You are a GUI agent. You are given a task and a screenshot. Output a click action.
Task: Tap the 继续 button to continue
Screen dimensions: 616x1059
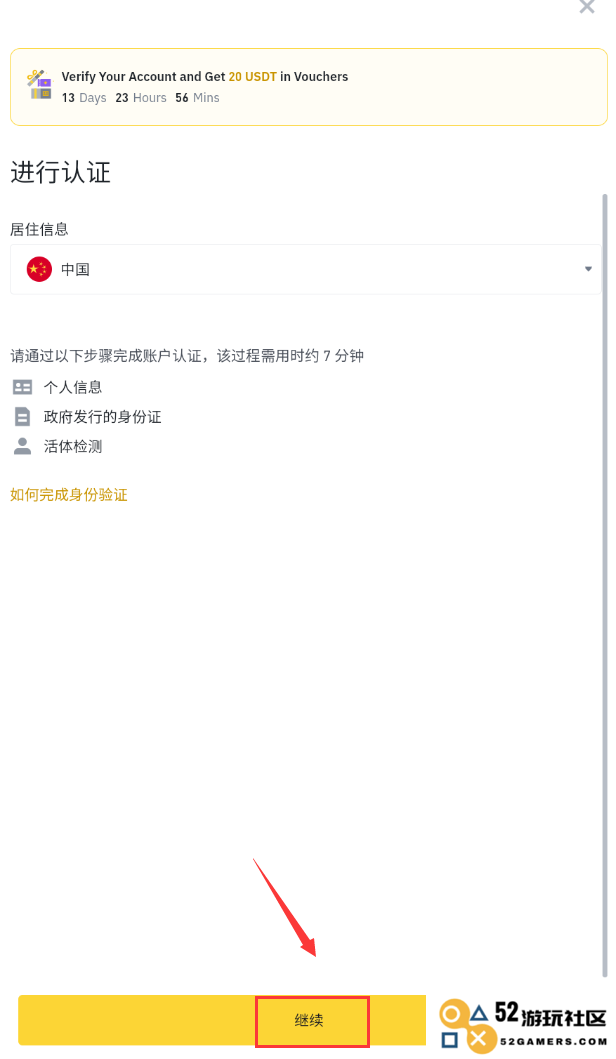pyautogui.click(x=222, y=1020)
